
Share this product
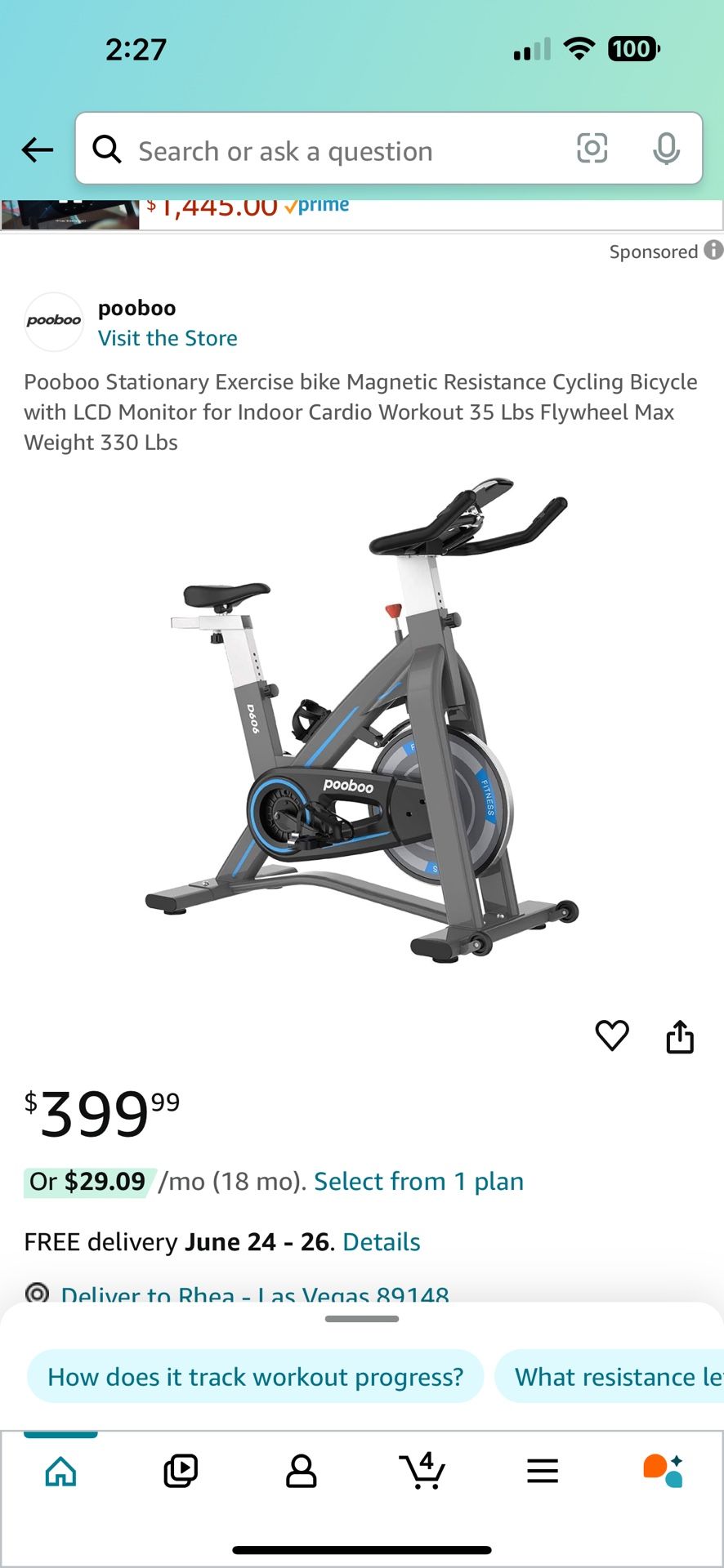[x=680, y=1036]
